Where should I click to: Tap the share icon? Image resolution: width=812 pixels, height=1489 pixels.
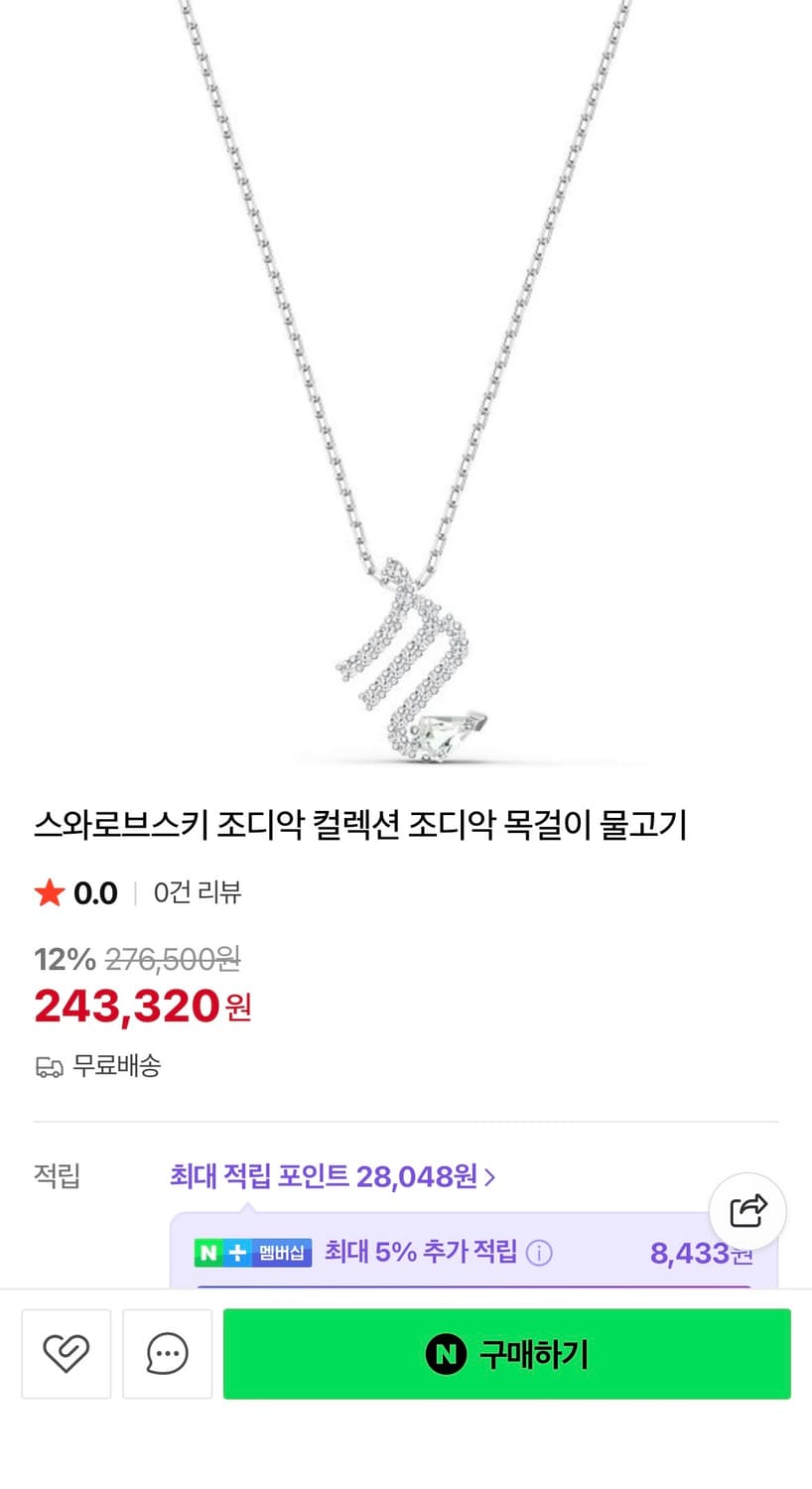[747, 1211]
